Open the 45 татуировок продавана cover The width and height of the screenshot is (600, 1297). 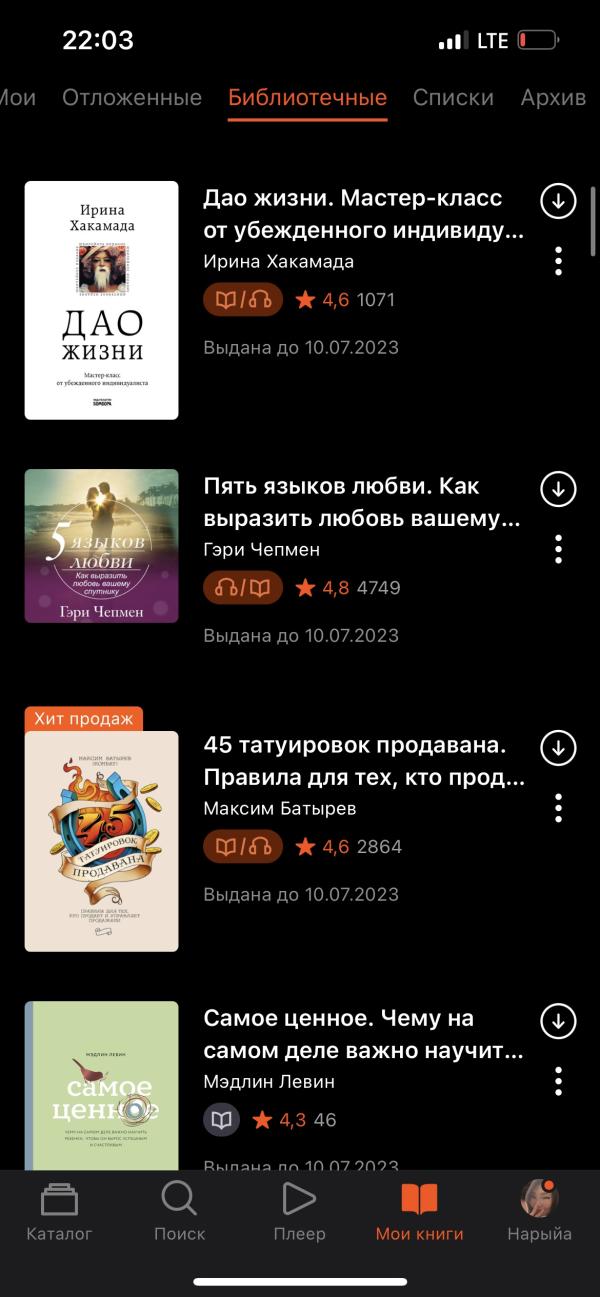[x=101, y=841]
